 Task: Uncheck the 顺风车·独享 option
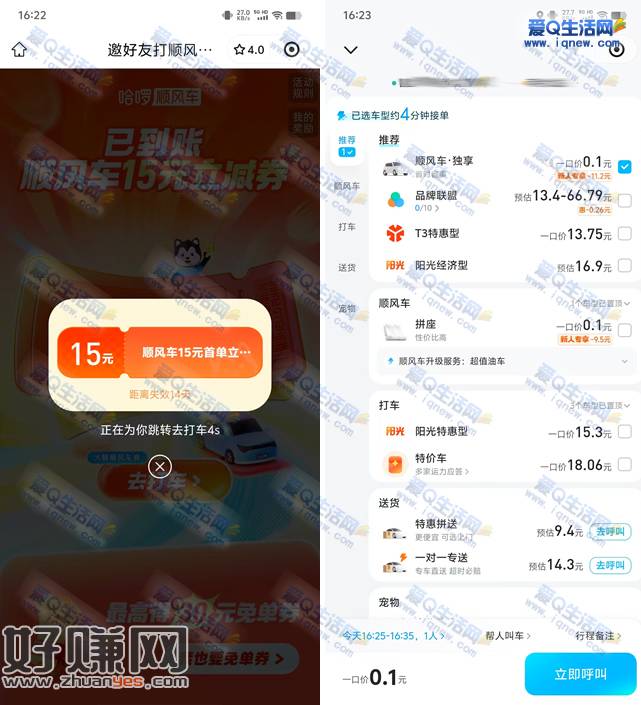624,167
